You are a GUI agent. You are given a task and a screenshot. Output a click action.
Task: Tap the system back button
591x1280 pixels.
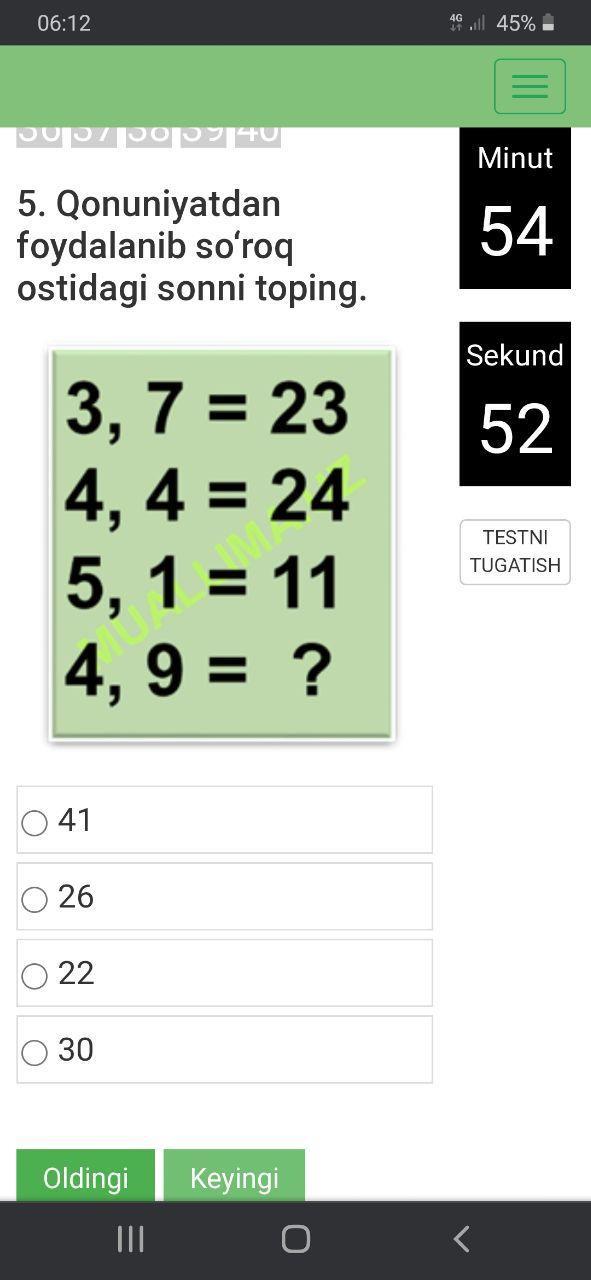tap(461, 1239)
